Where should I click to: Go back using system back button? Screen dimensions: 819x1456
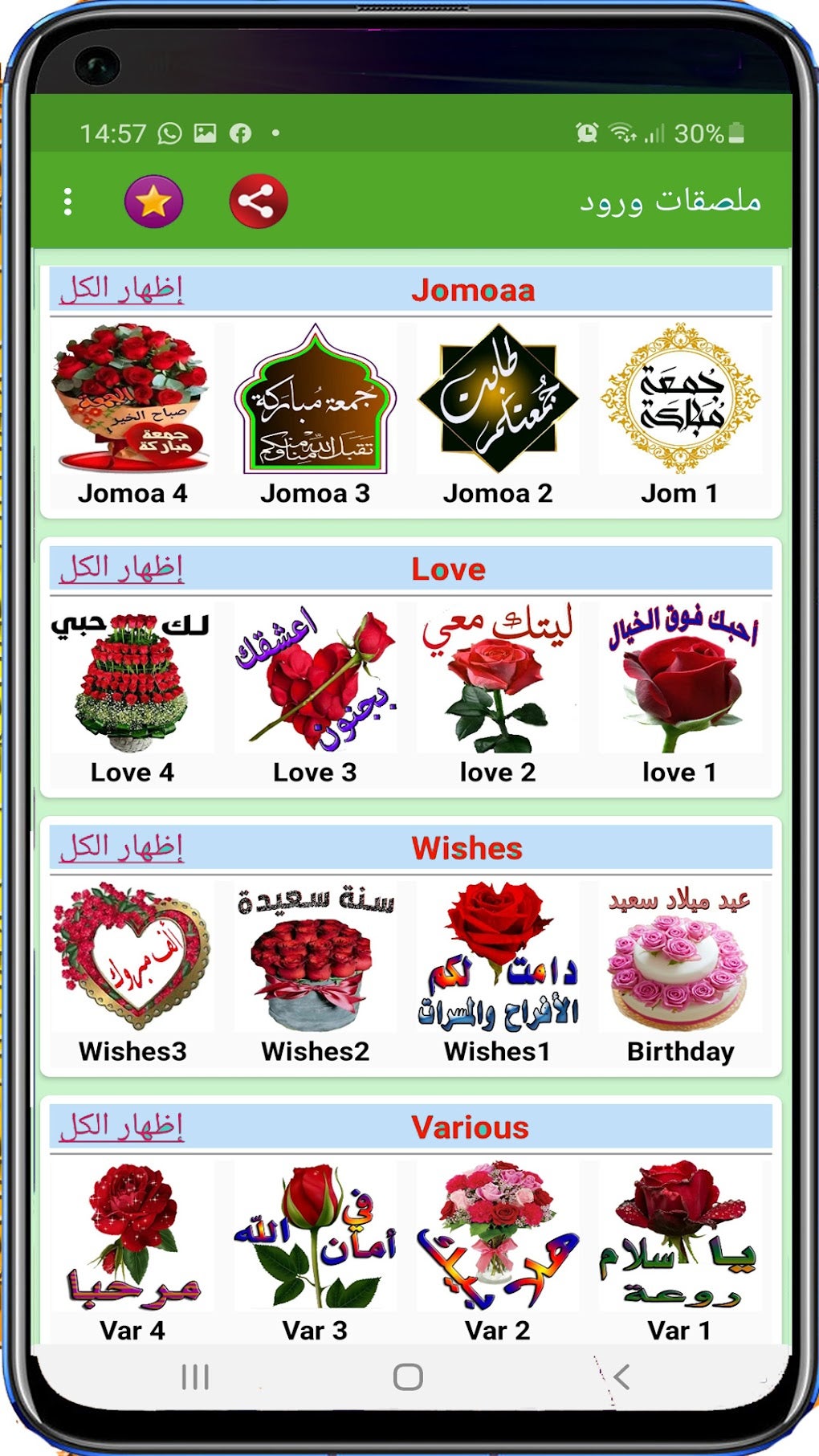point(621,1376)
